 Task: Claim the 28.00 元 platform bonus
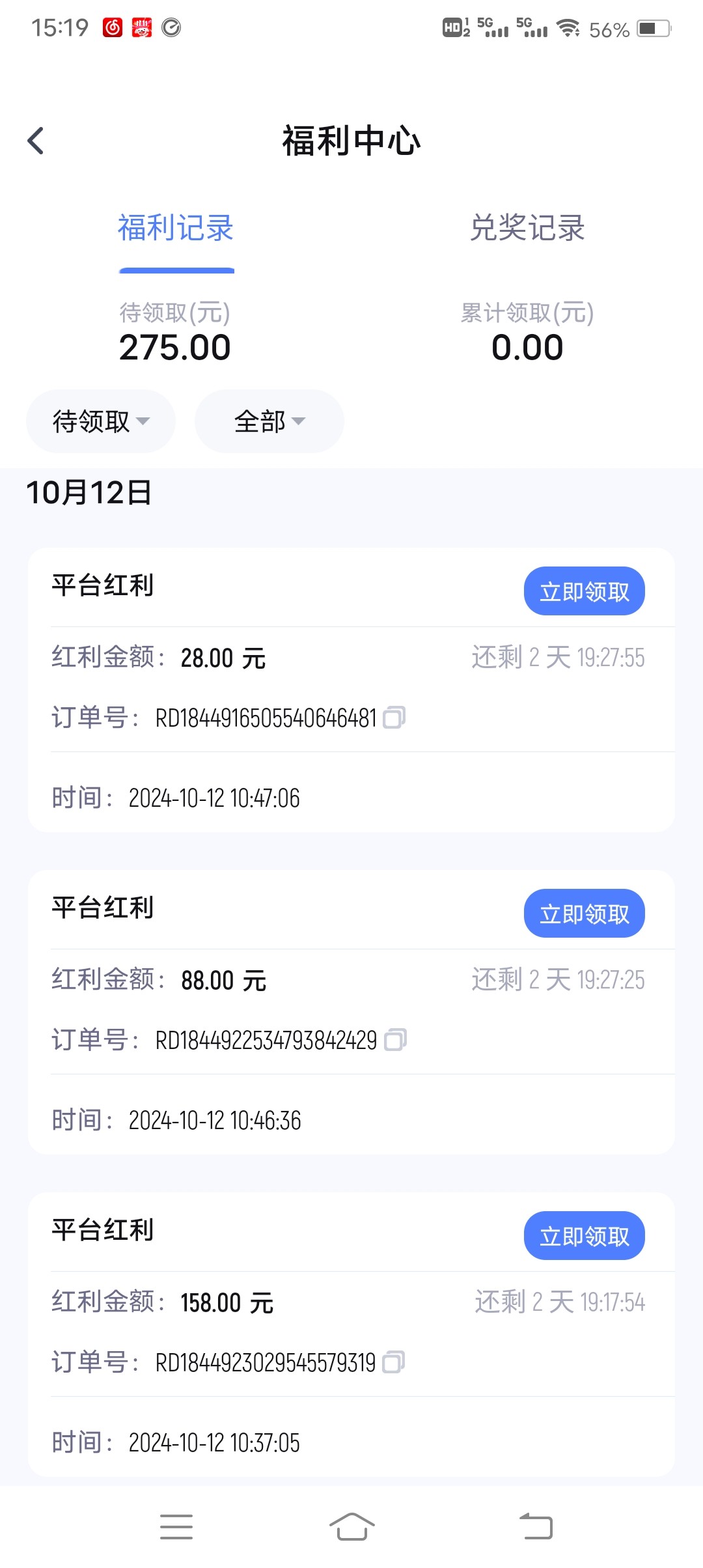pos(585,591)
